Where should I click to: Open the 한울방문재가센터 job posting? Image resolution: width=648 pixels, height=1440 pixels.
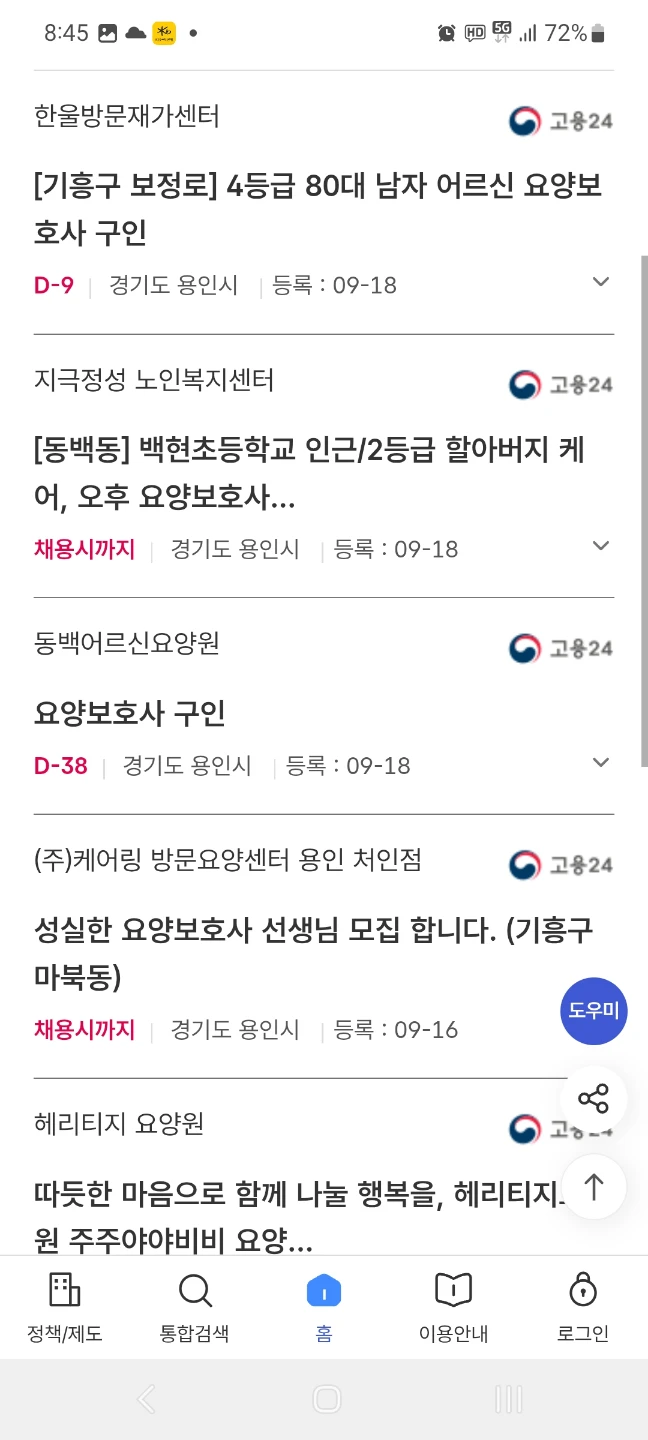(x=318, y=209)
